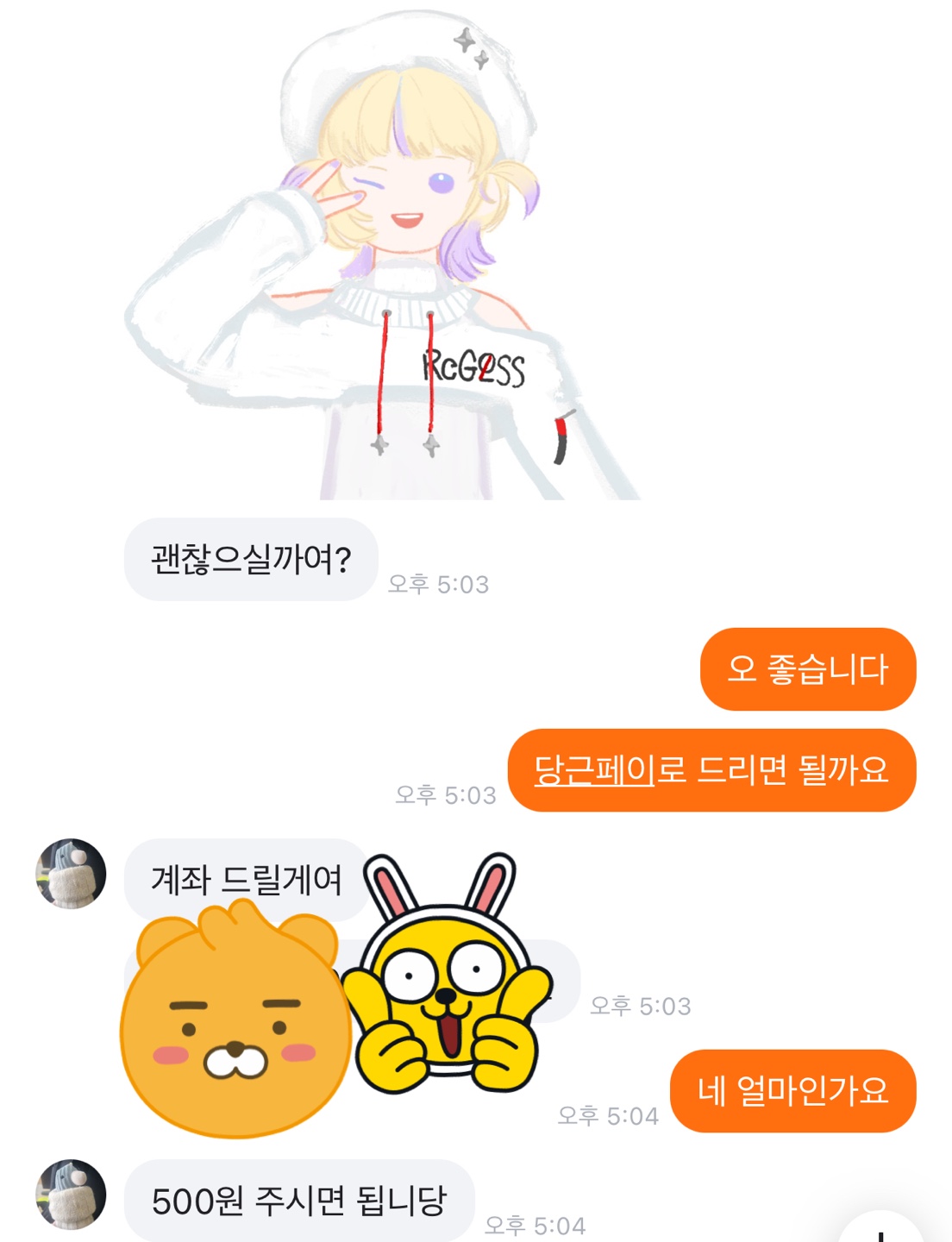View sender's profile photo beside 계좌 드릴게여
Screen dimensions: 952x1242
tap(71, 874)
